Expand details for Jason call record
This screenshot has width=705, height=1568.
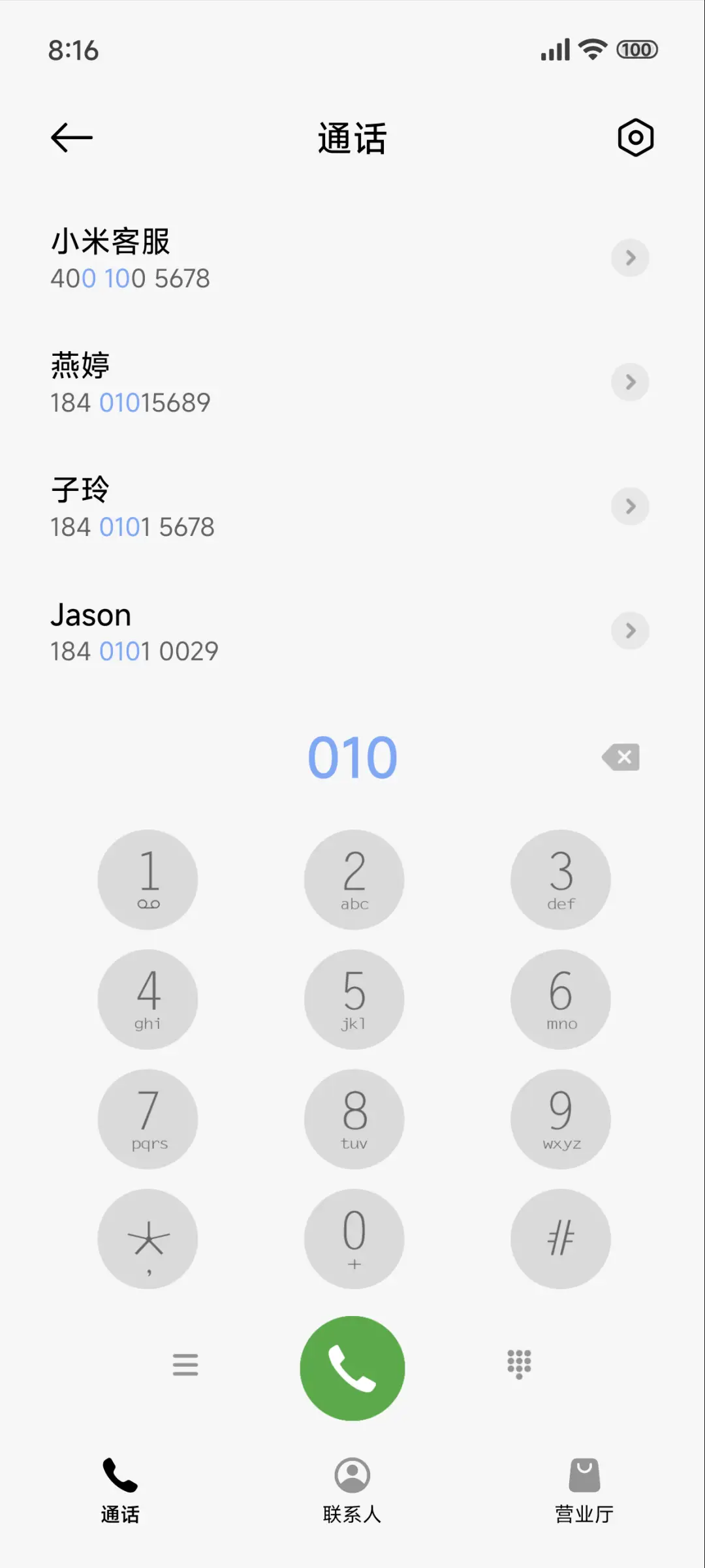629,630
